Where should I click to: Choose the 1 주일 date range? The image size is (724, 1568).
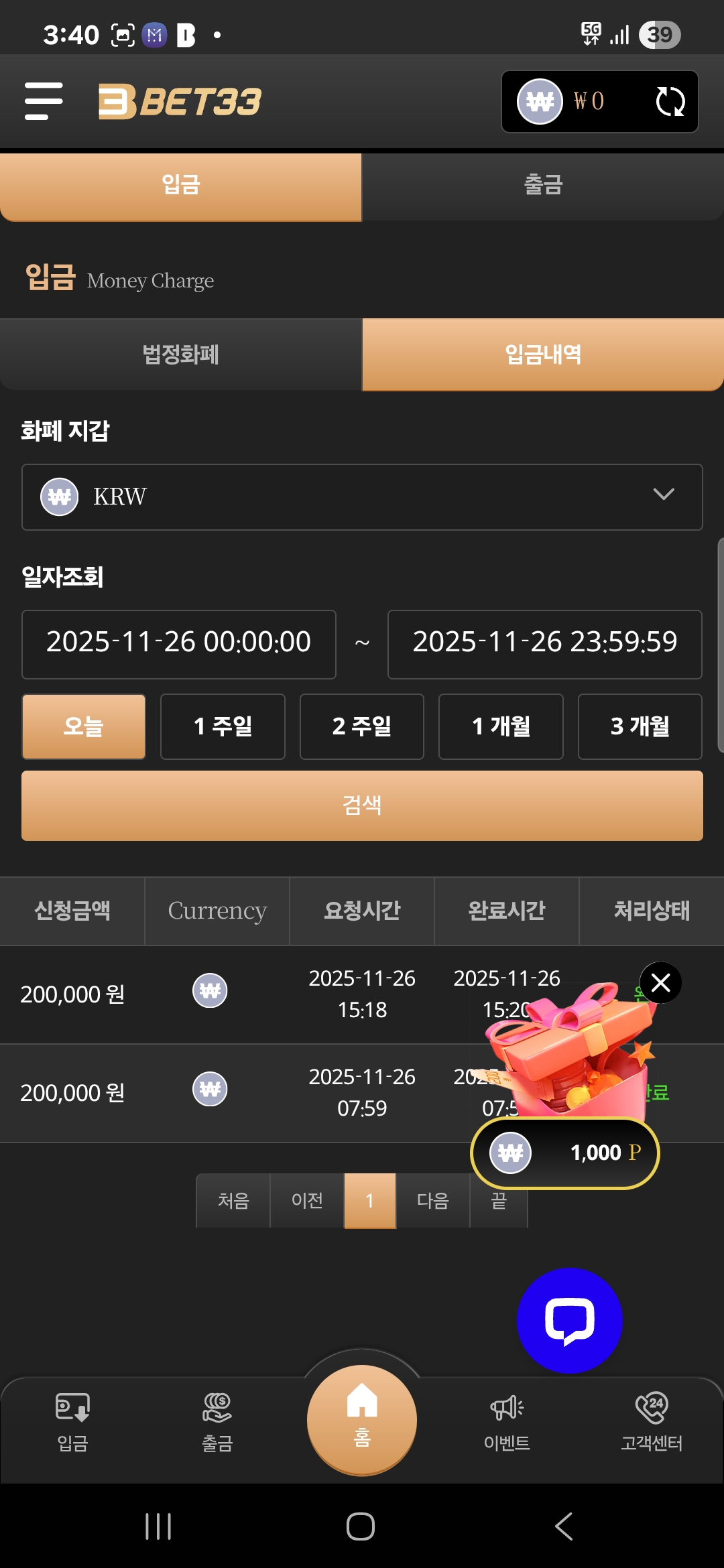[x=223, y=726]
